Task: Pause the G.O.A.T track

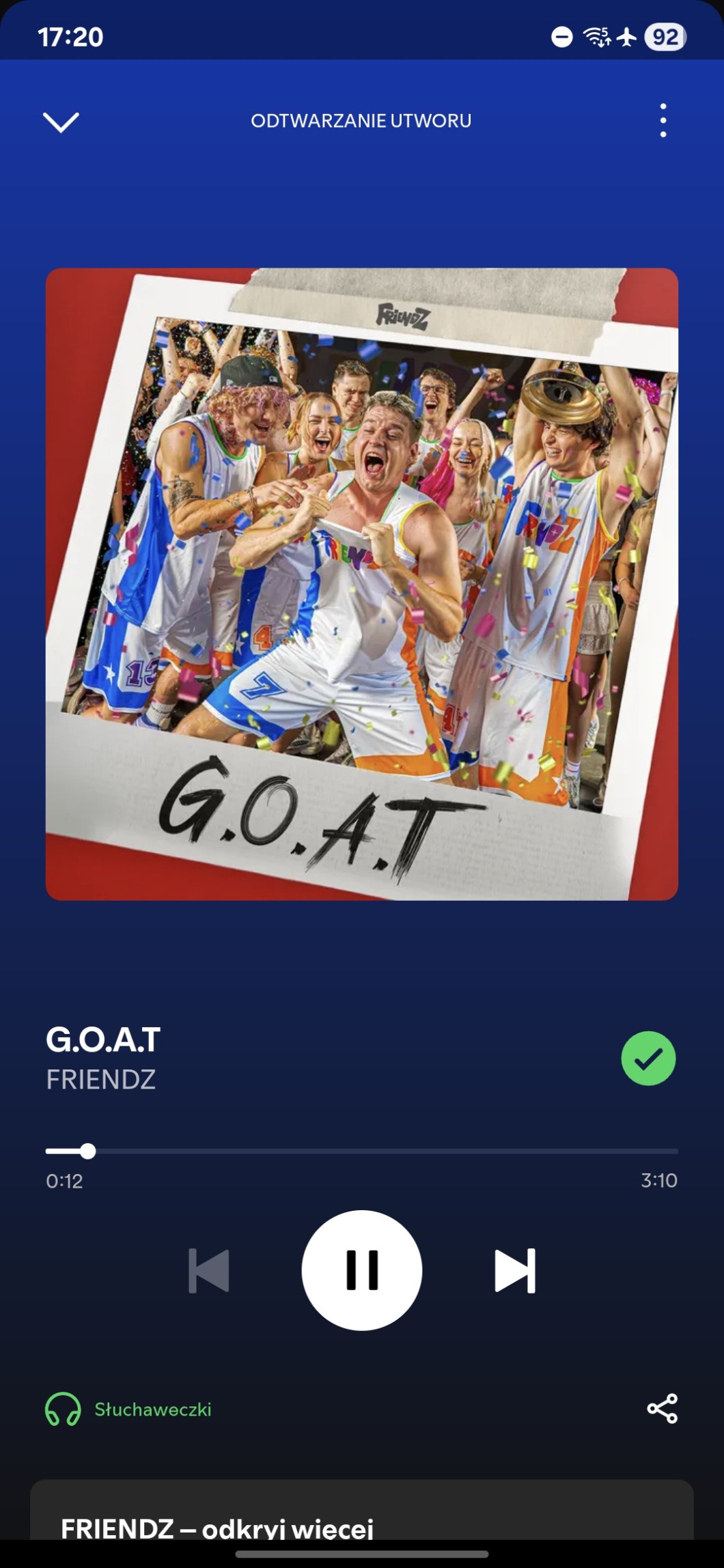Action: coord(361,1270)
